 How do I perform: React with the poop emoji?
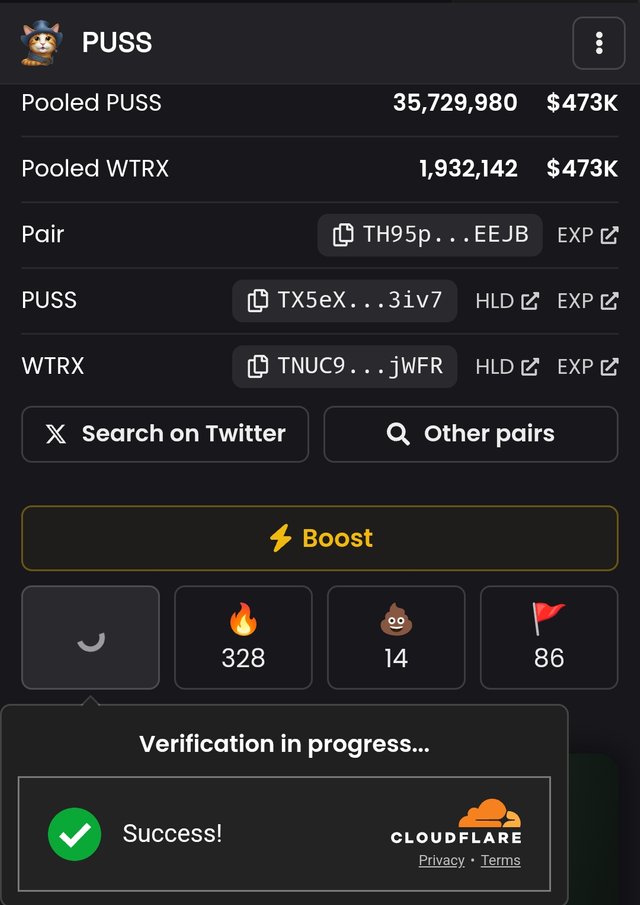(x=396, y=637)
